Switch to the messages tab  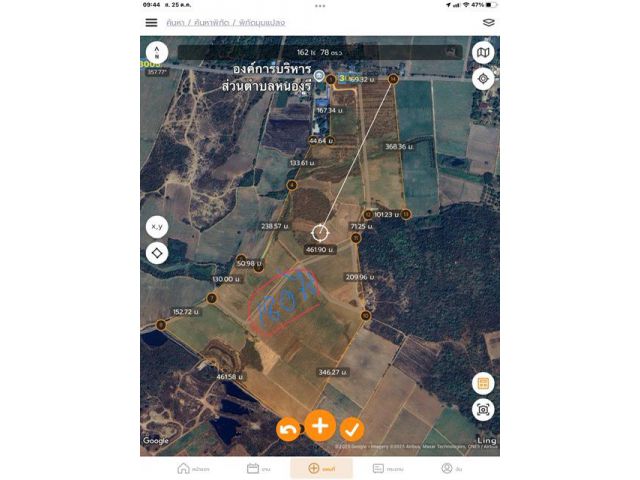[x=388, y=468]
